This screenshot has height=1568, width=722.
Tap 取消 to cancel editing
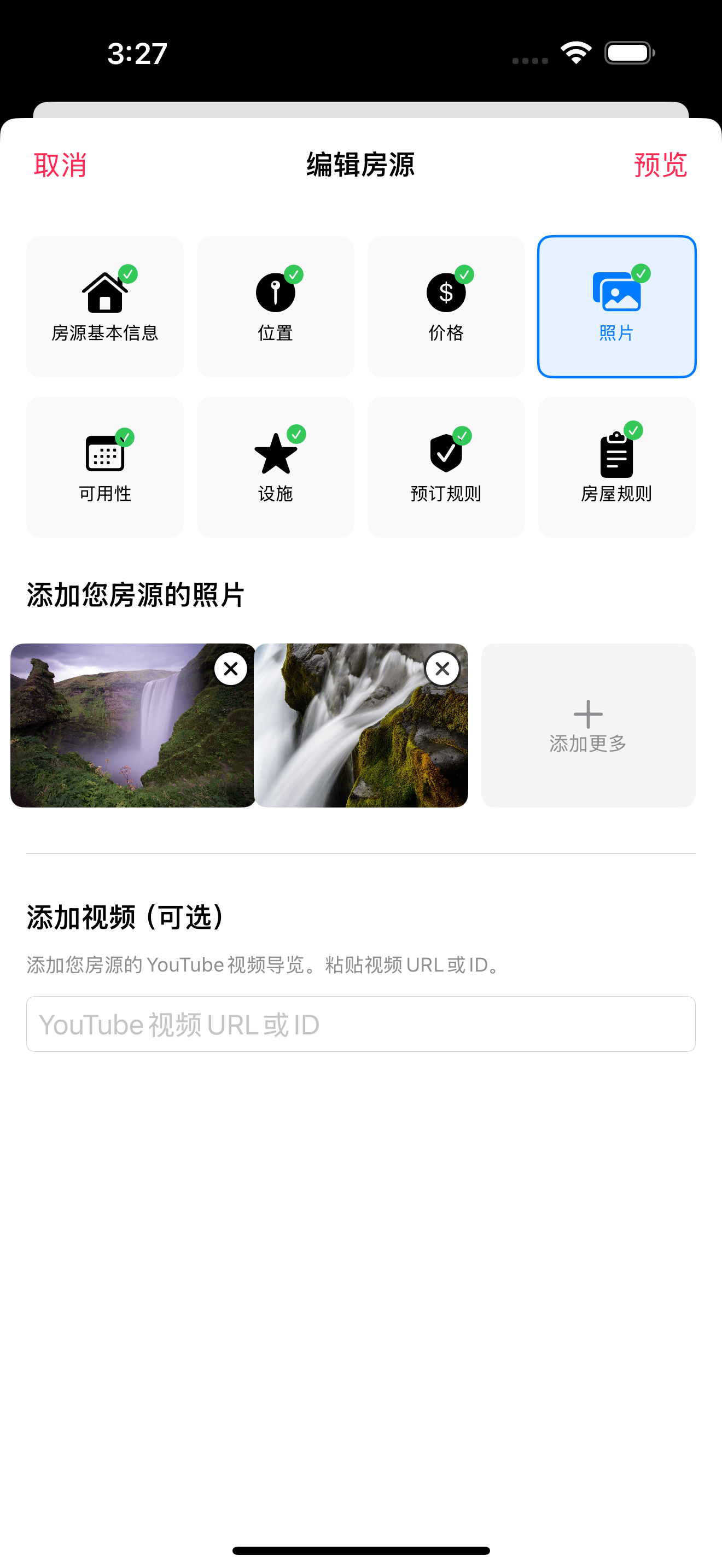click(x=60, y=165)
